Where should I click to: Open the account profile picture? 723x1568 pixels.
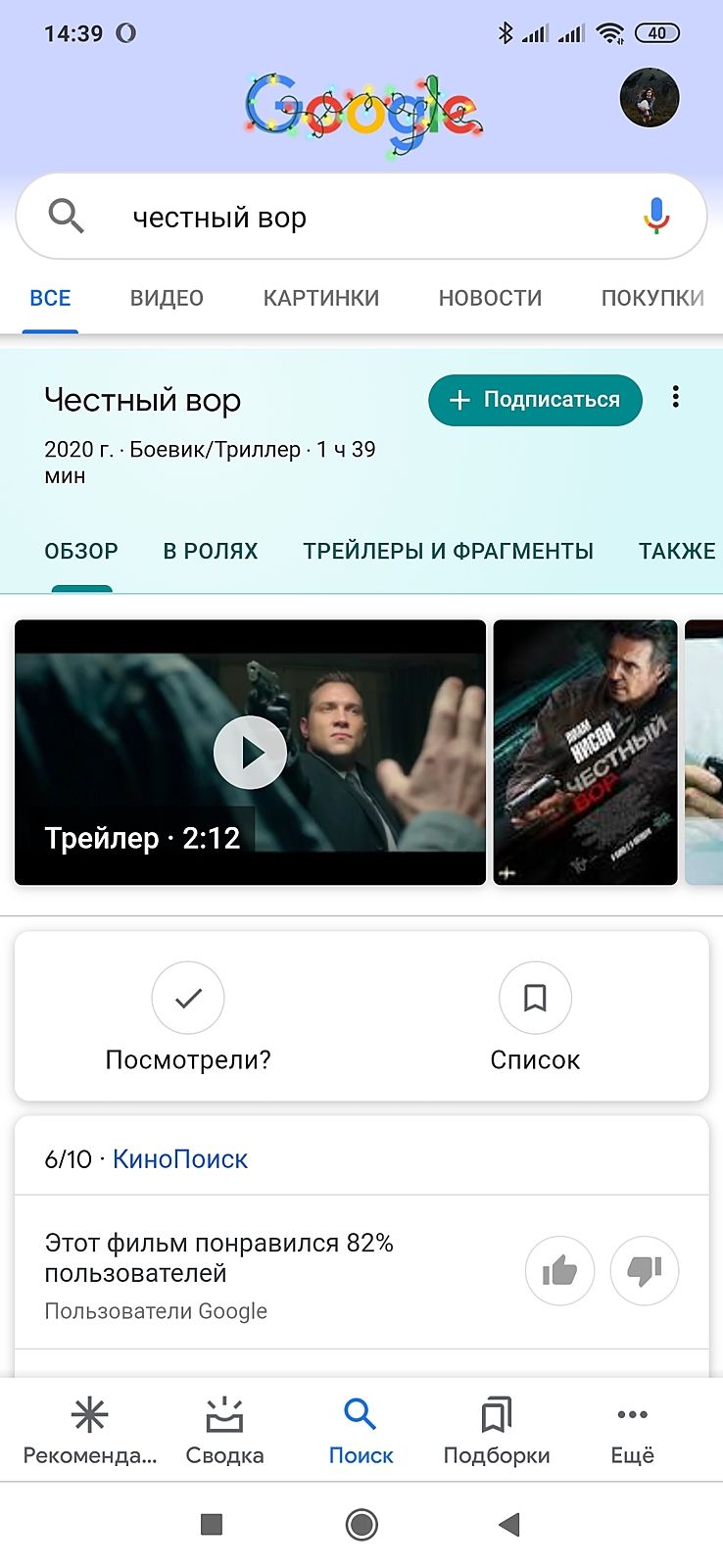tap(650, 98)
